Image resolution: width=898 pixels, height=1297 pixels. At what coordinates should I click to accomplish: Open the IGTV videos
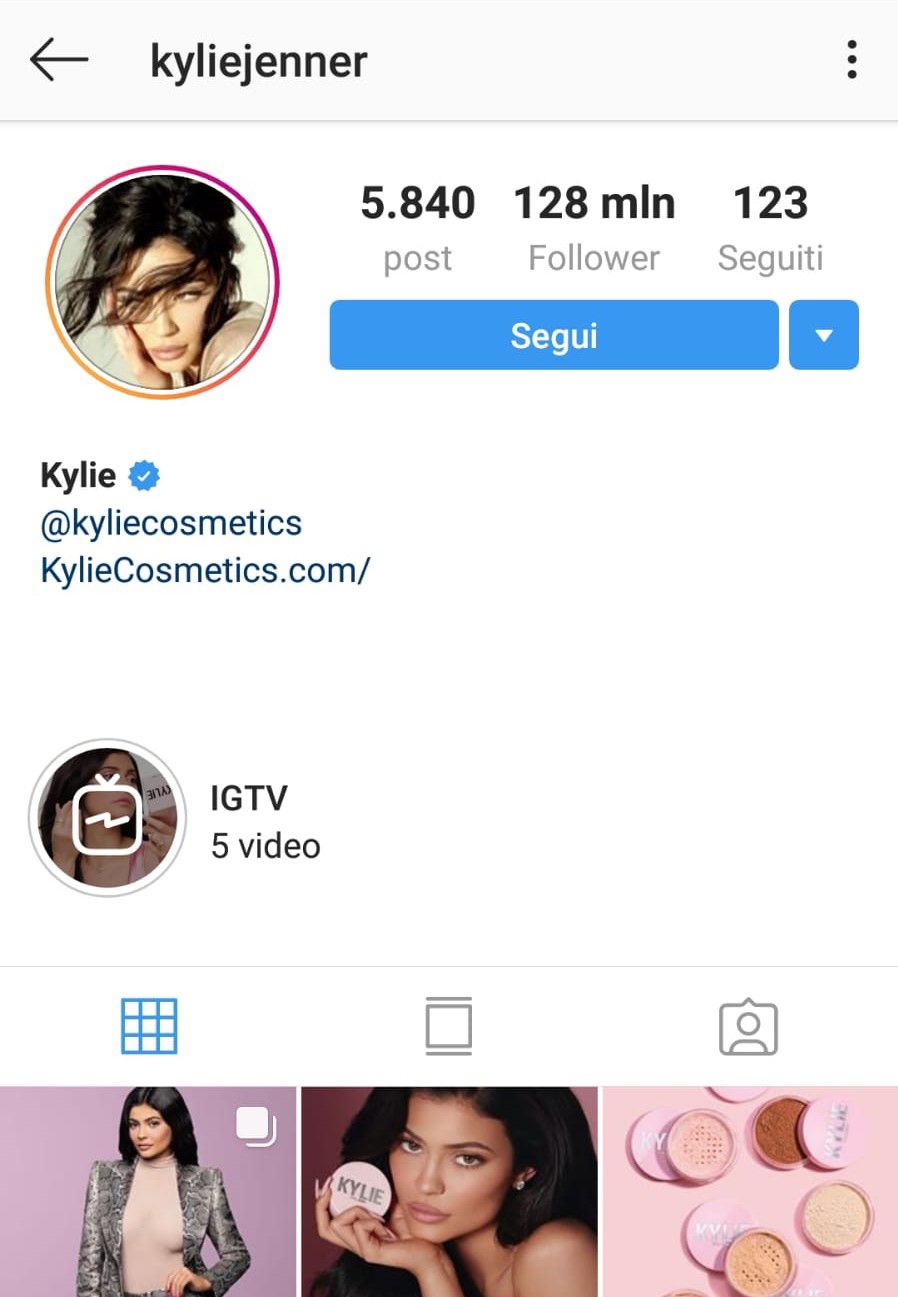108,818
